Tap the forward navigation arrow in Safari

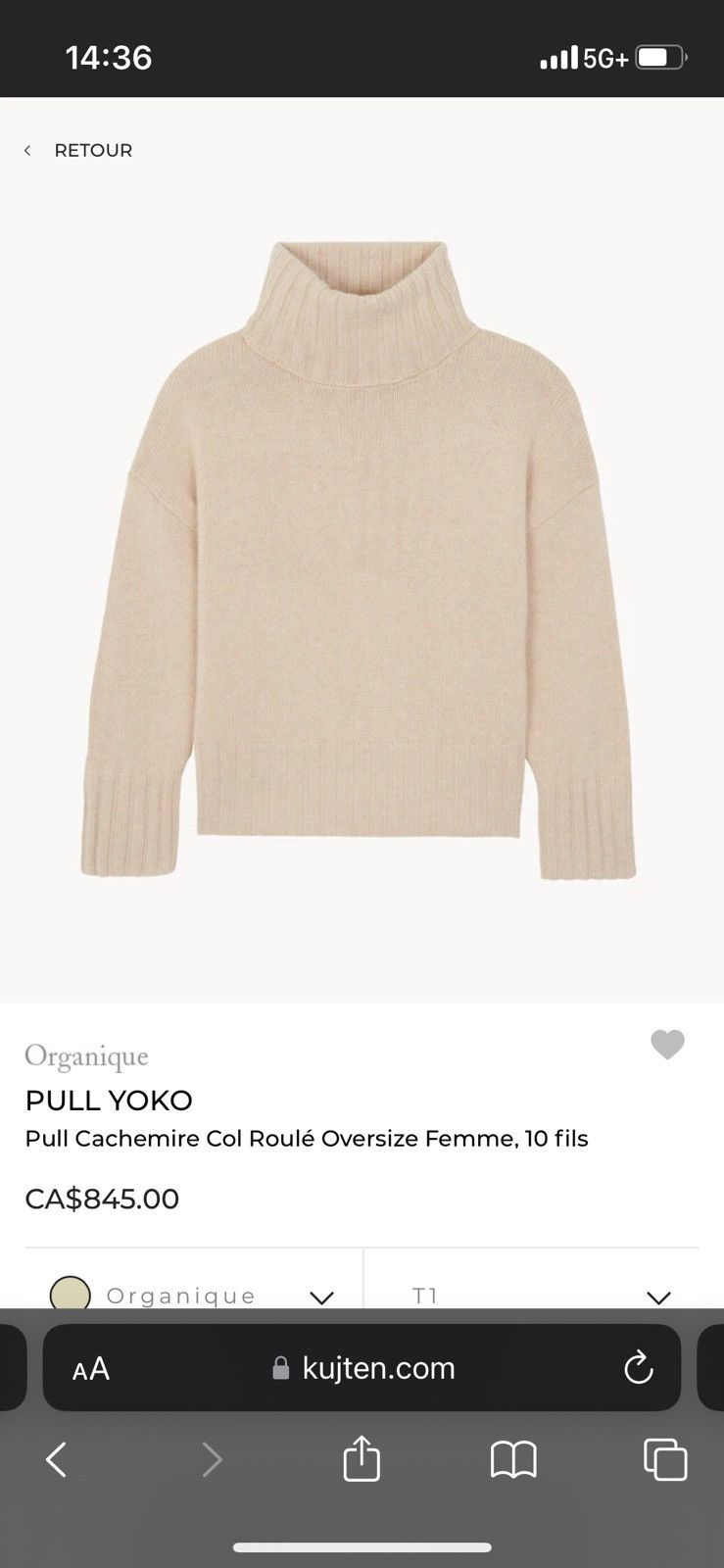click(213, 1459)
